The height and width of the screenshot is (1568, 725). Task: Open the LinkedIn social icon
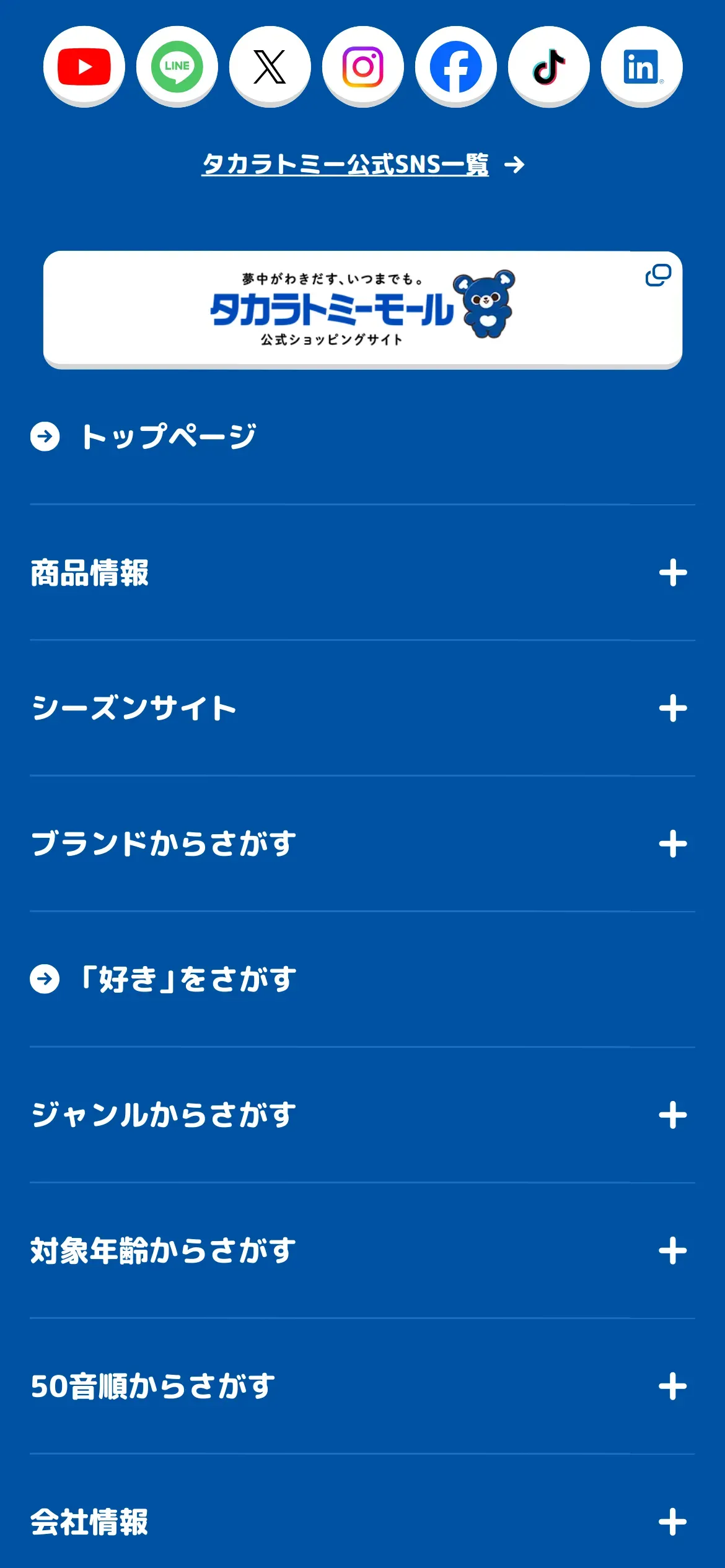642,66
